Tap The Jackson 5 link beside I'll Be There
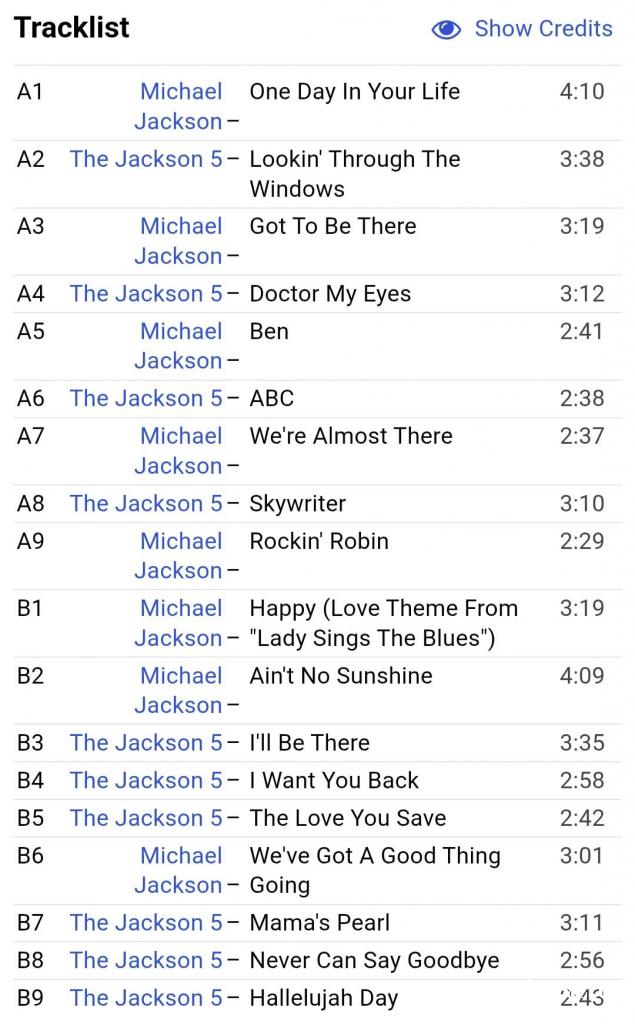Viewport: 635px width, 1024px height. pos(146,743)
